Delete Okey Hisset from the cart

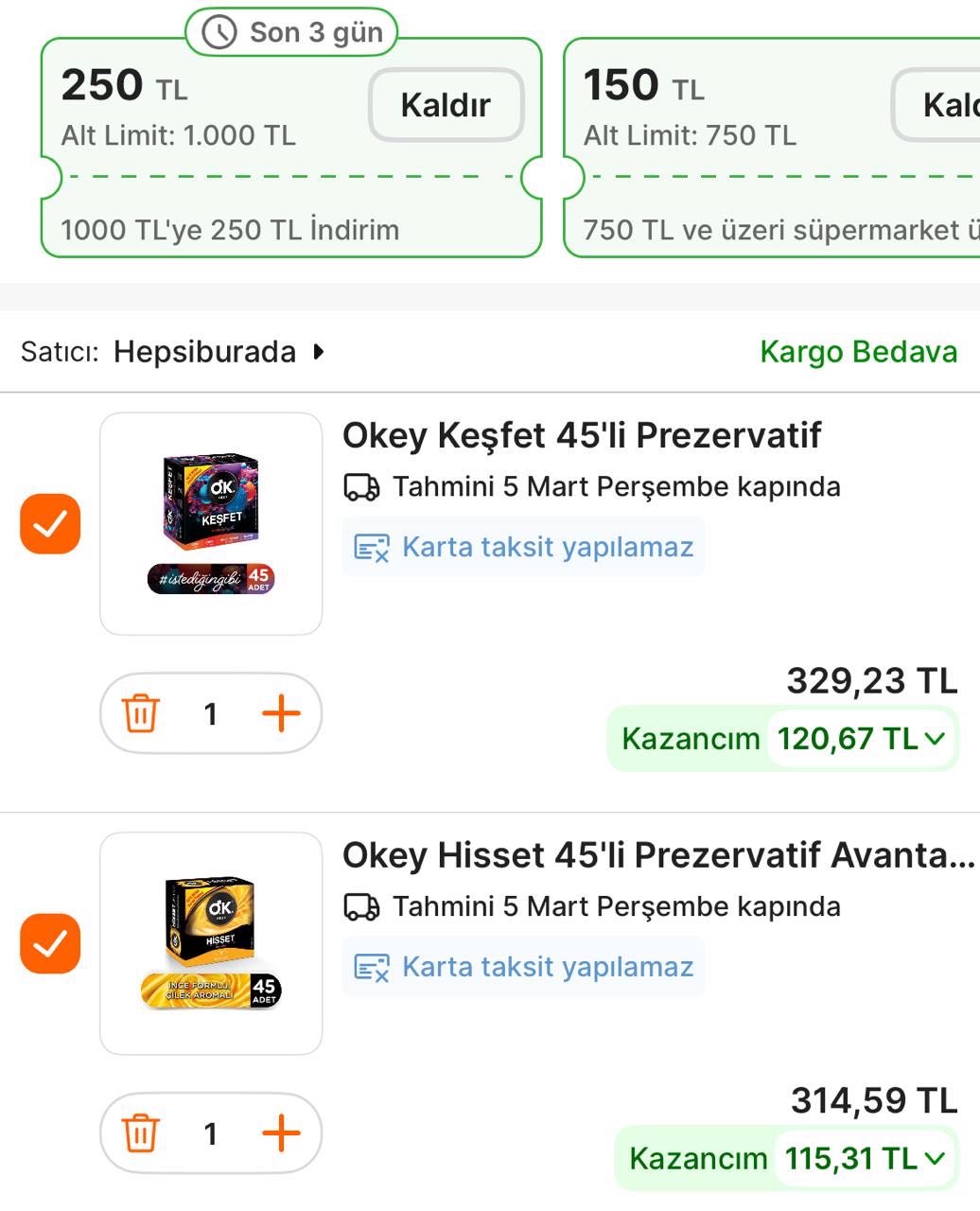[141, 1133]
